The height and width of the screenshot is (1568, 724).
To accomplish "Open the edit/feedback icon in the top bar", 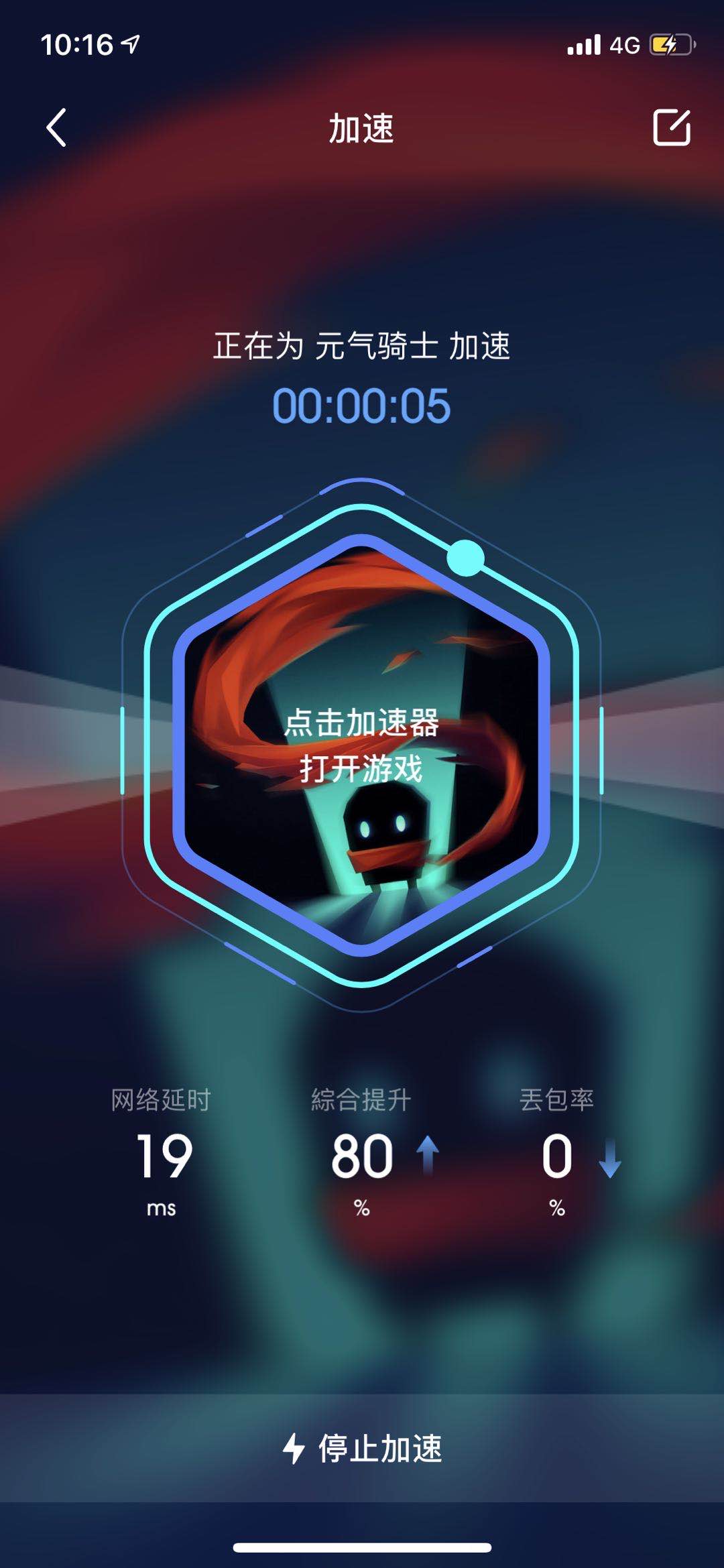I will [671, 127].
